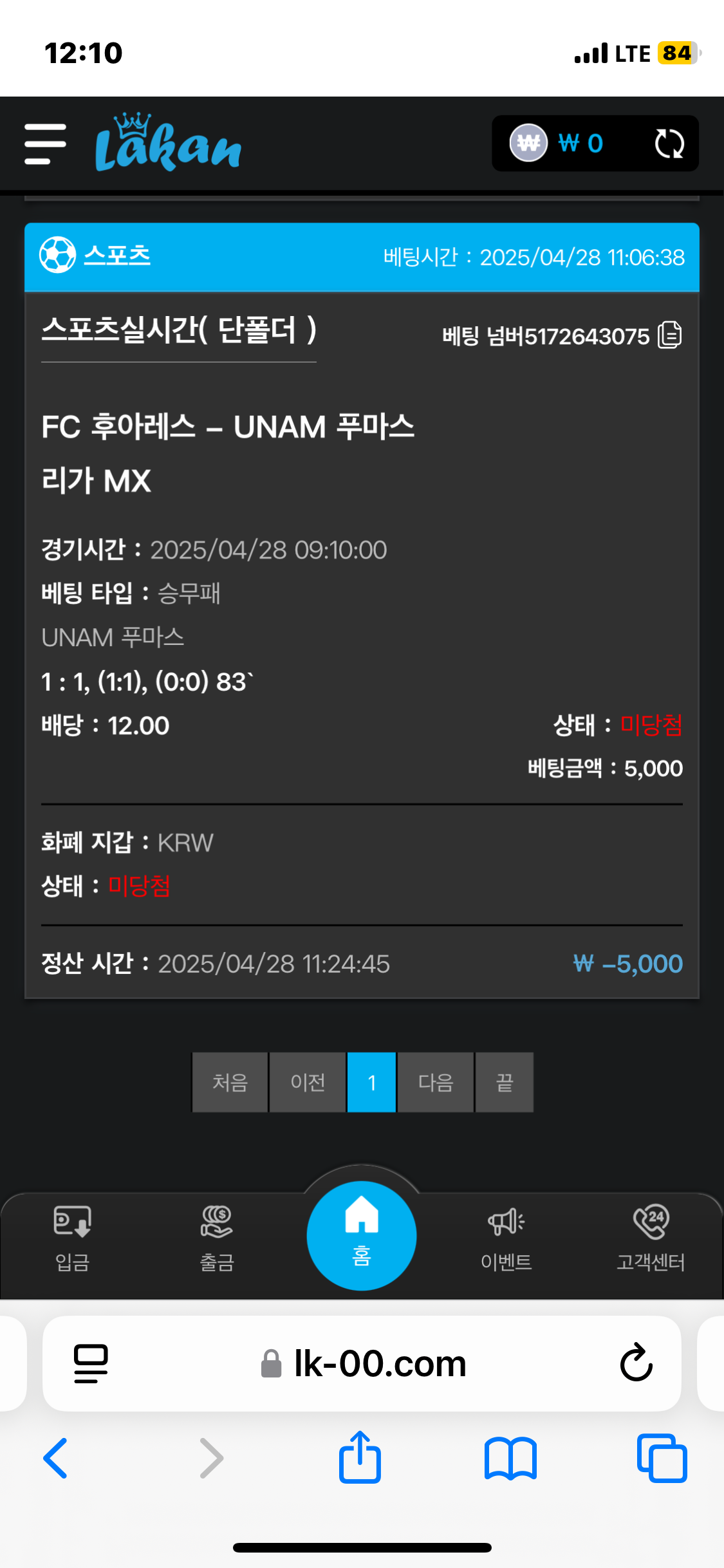The height and width of the screenshot is (1568, 724).
Task: Show all open Safari tabs
Action: 662,1458
